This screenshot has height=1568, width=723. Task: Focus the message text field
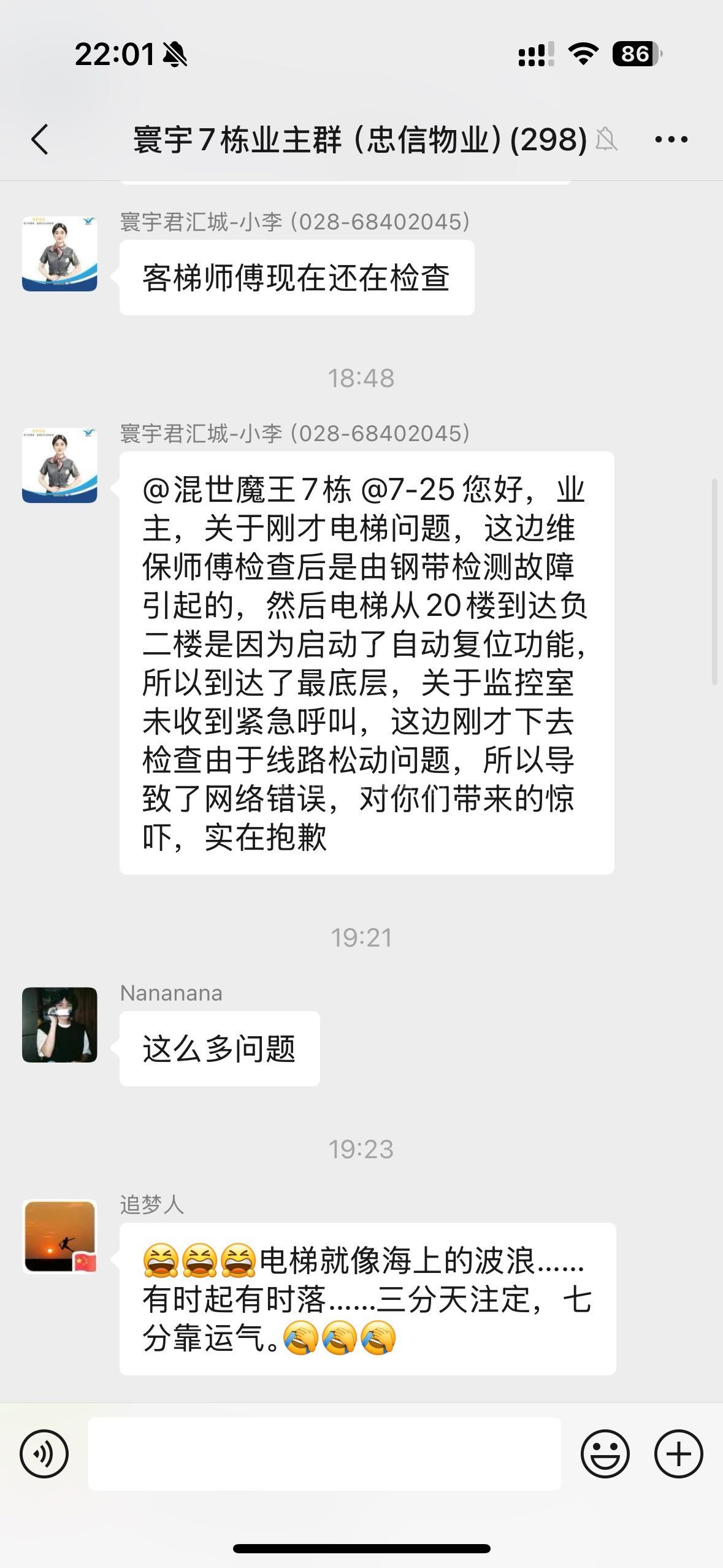[324, 1454]
